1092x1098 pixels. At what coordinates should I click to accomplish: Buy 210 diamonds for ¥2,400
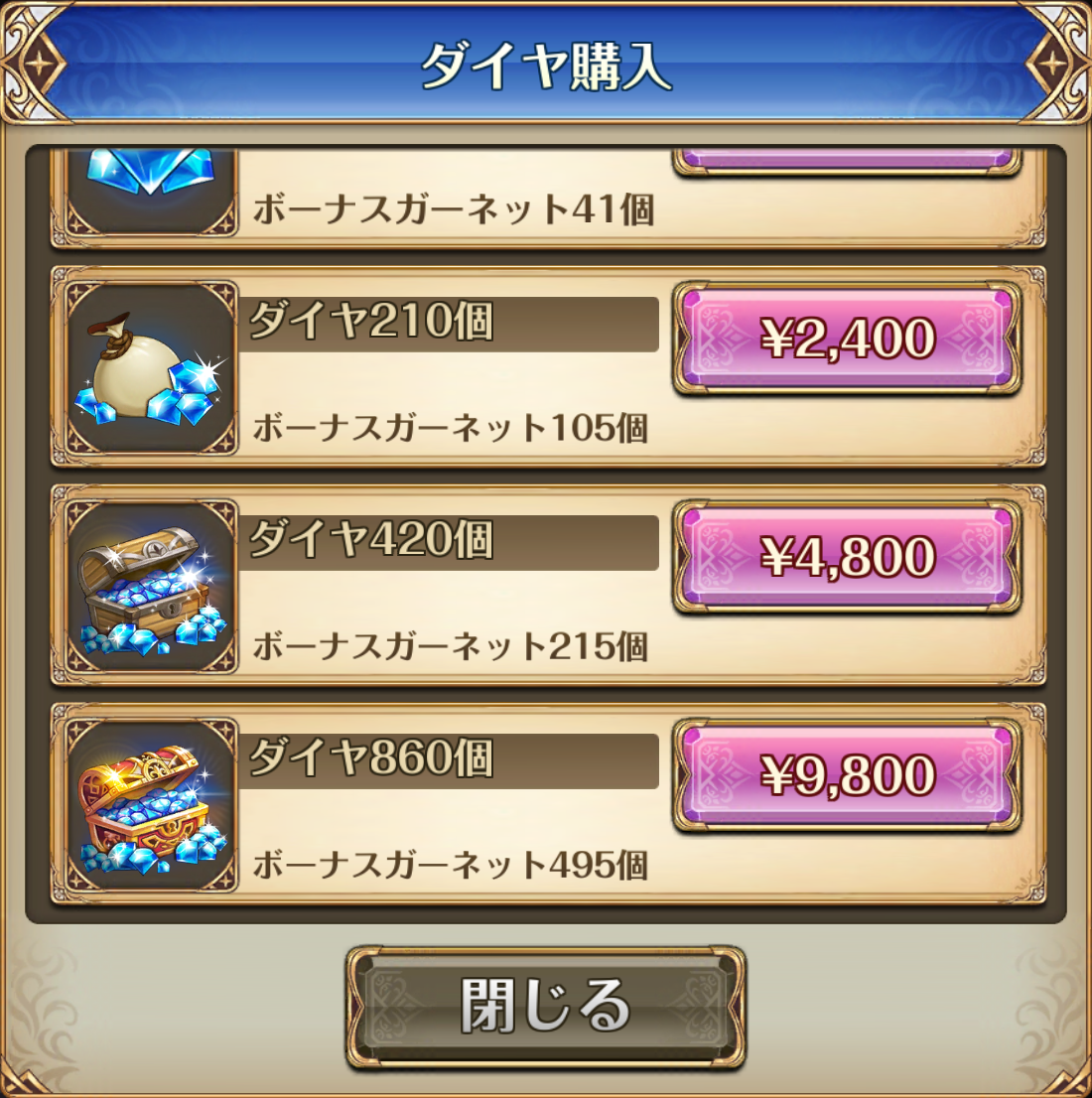(x=847, y=339)
